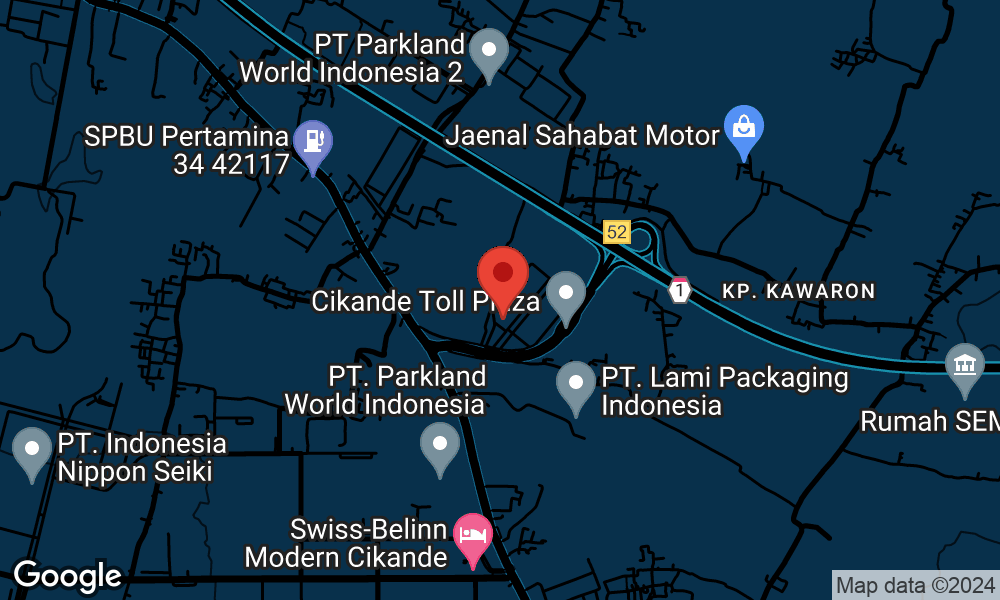The width and height of the screenshot is (1000, 600).
Task: Select the PT. Indonesia Nippon Seiki pin
Action: click(32, 450)
